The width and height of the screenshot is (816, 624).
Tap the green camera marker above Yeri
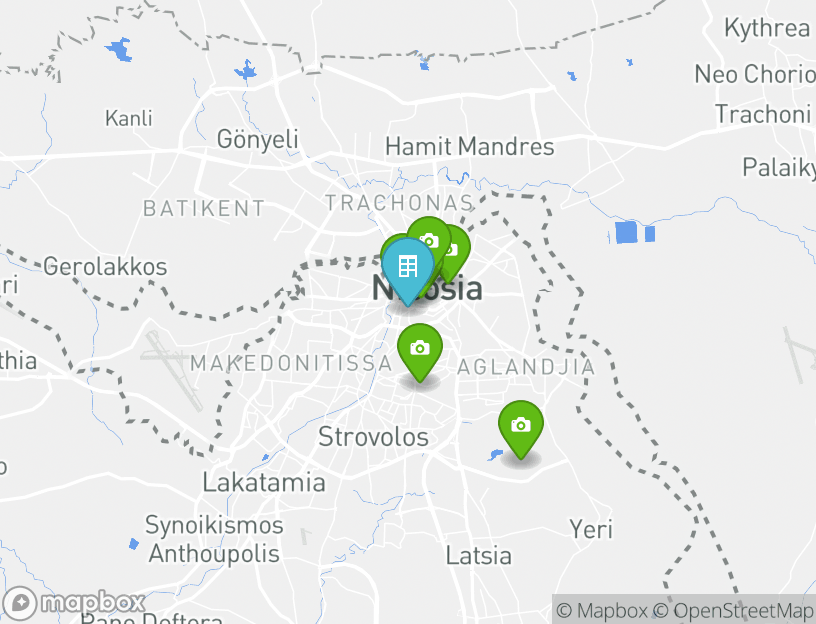520,426
